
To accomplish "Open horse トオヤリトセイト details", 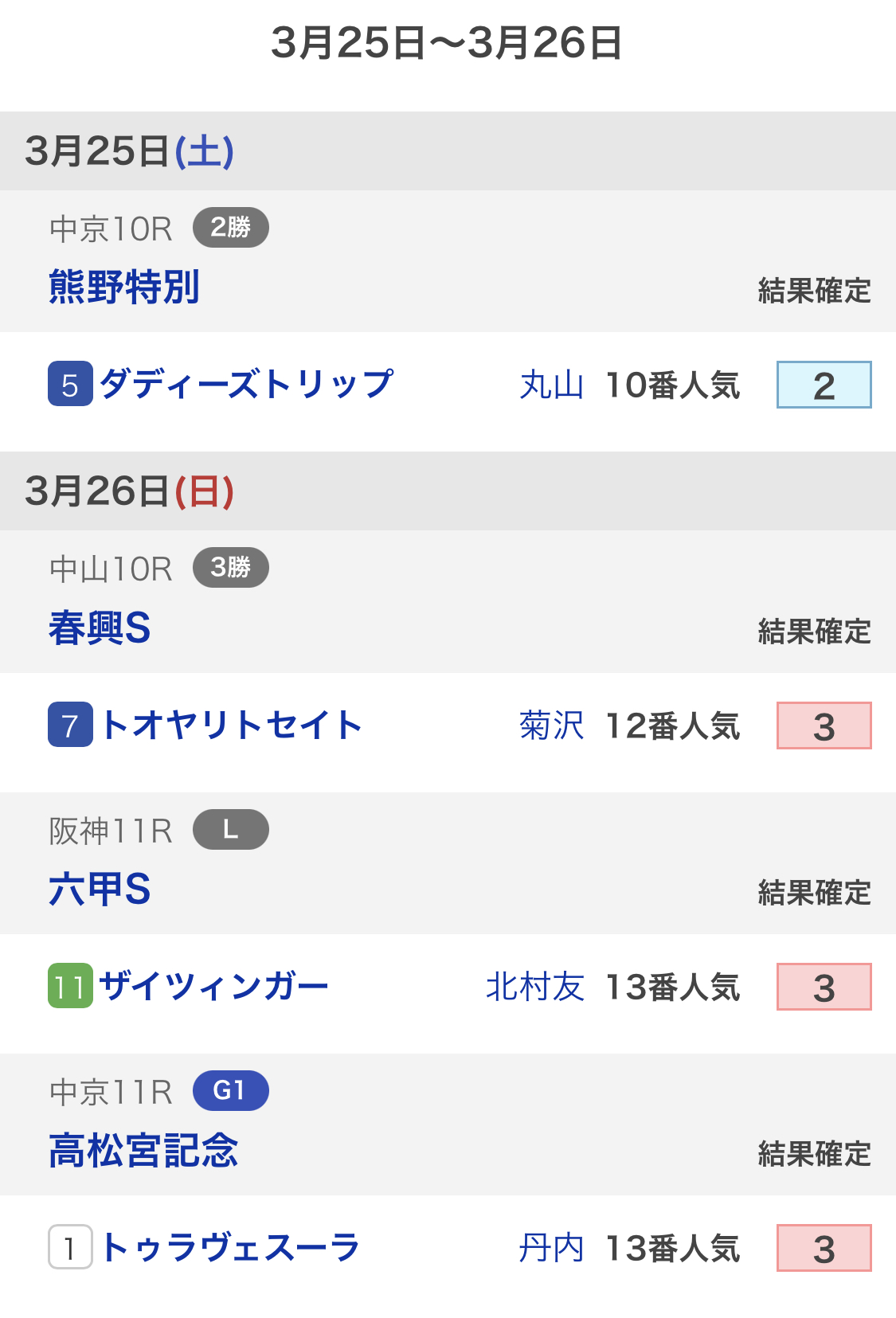I will [231, 725].
